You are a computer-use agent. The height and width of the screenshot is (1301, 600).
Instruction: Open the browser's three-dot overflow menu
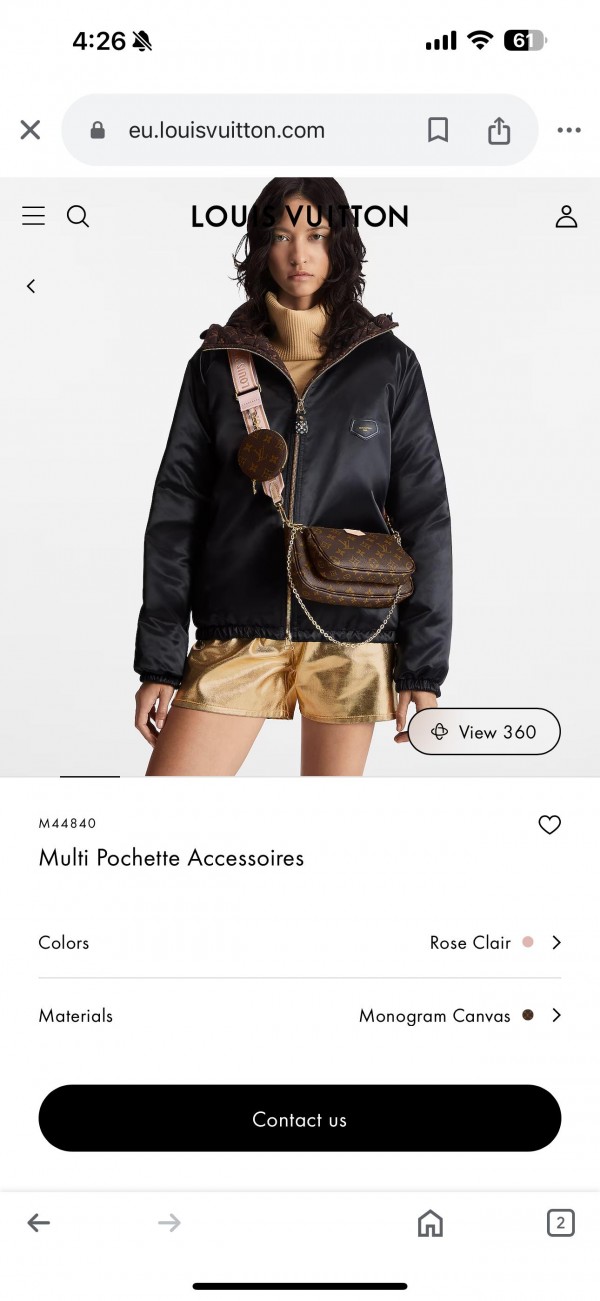tap(569, 130)
